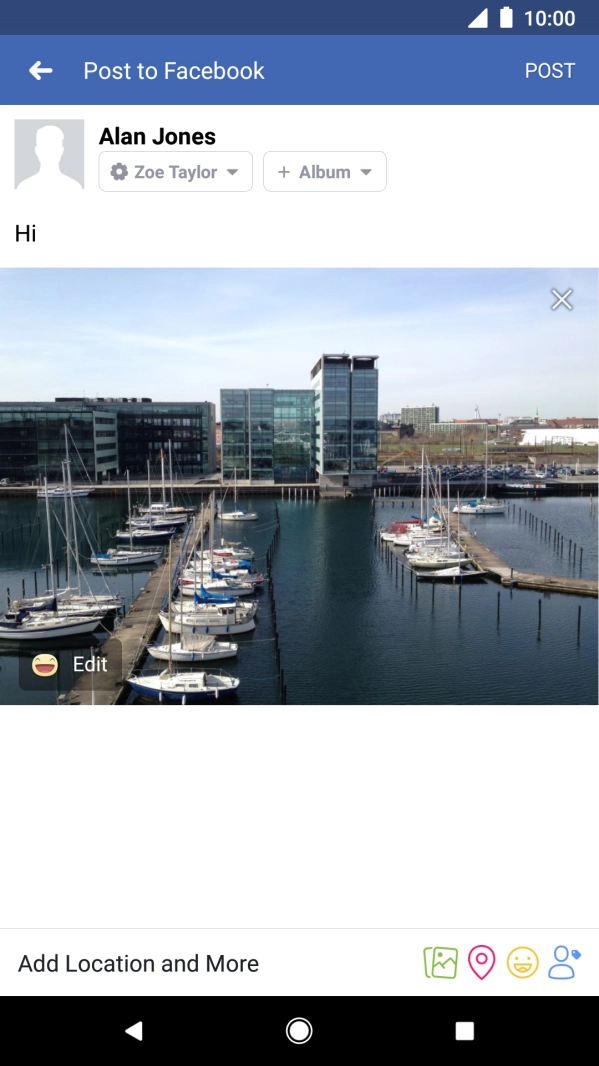Open the attached marina photo
The image size is (599, 1066).
pyautogui.click(x=299, y=486)
